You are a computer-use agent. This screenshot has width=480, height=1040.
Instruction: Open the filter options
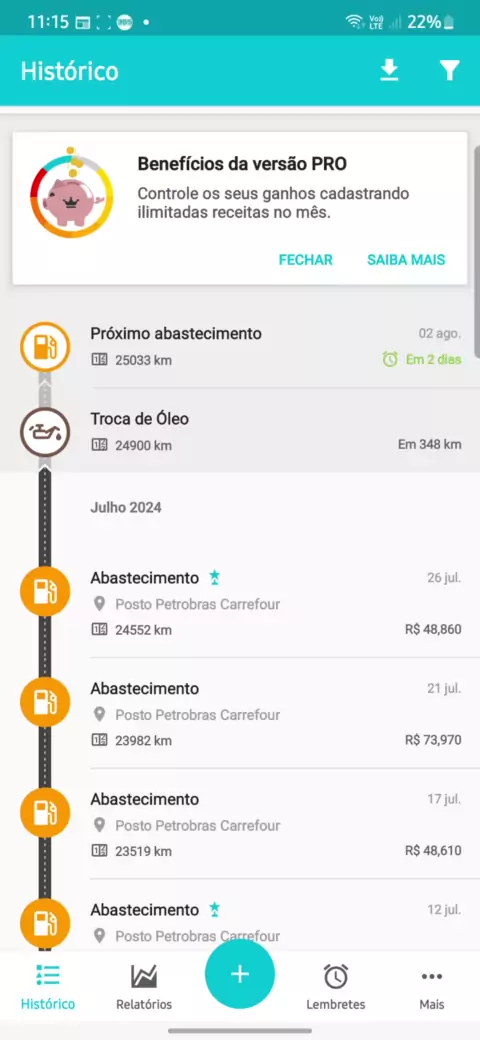pos(450,70)
